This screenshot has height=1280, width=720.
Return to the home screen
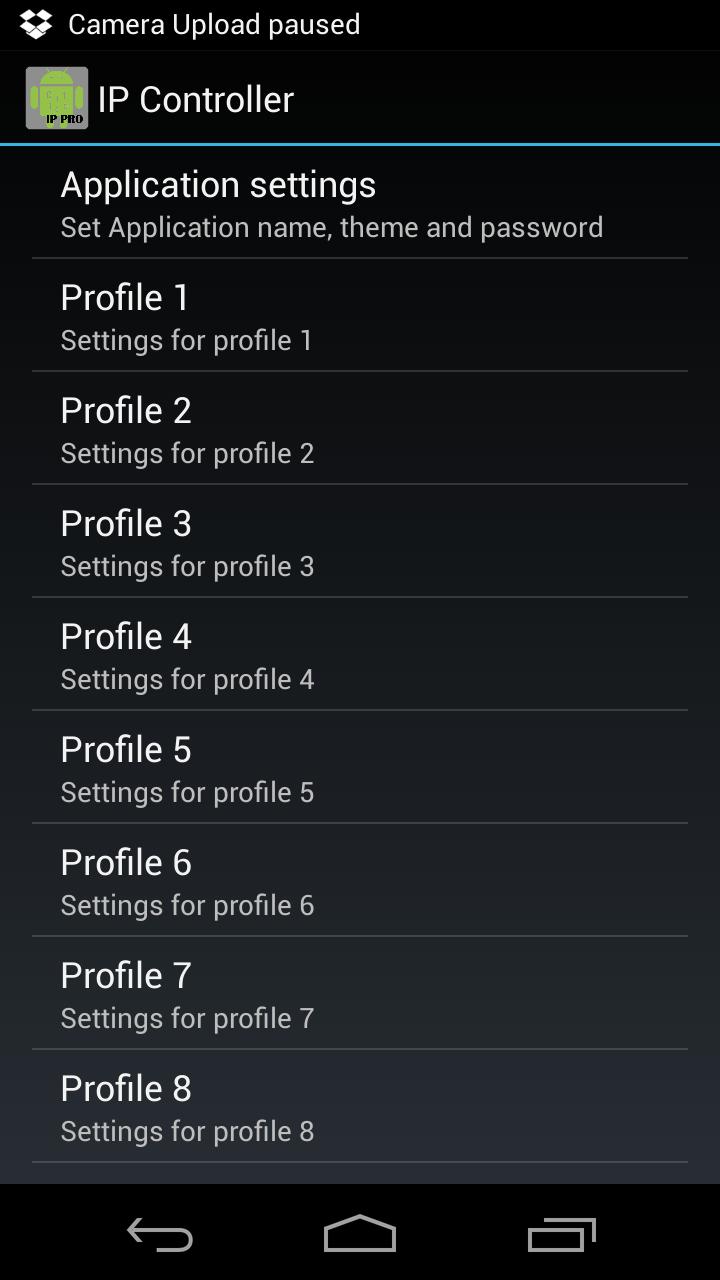point(360,1235)
